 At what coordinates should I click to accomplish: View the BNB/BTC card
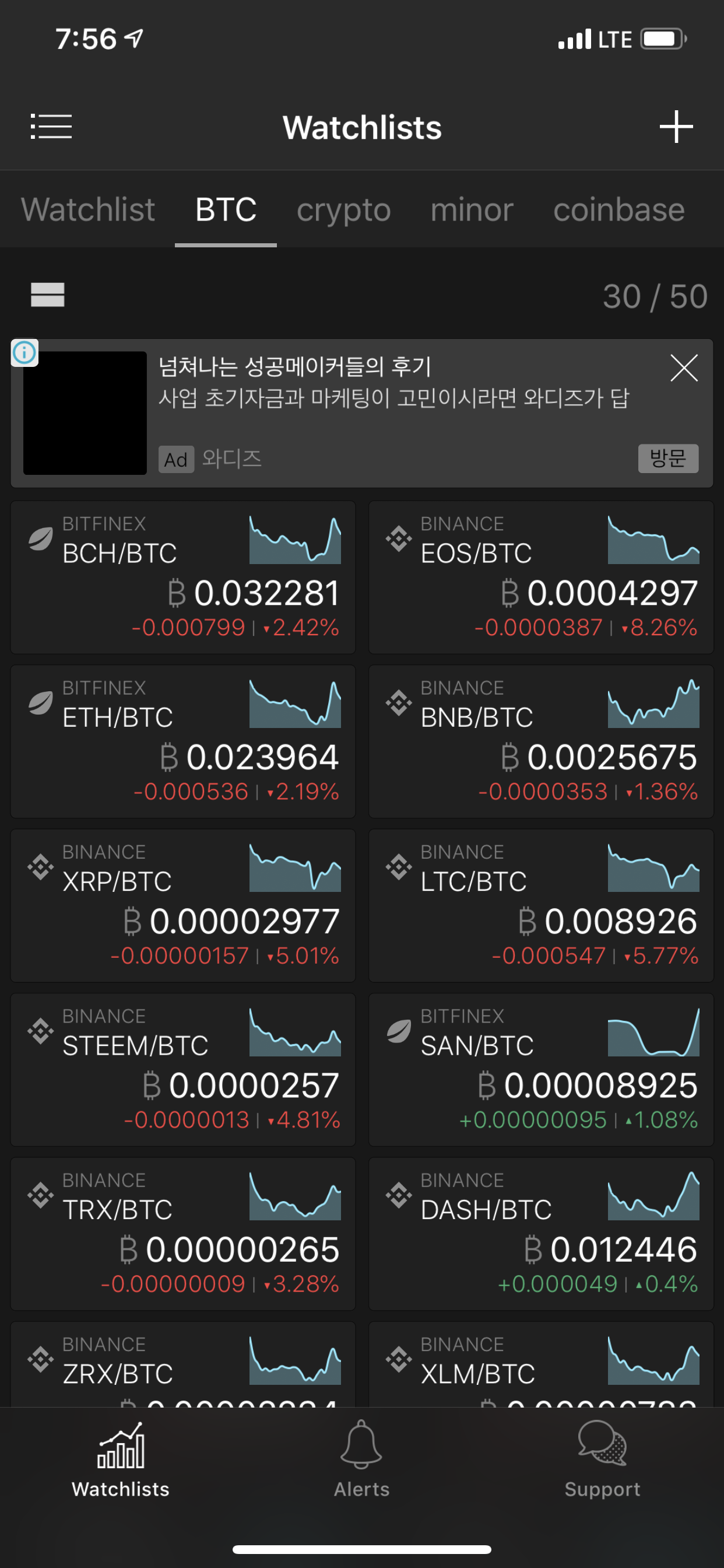click(540, 741)
